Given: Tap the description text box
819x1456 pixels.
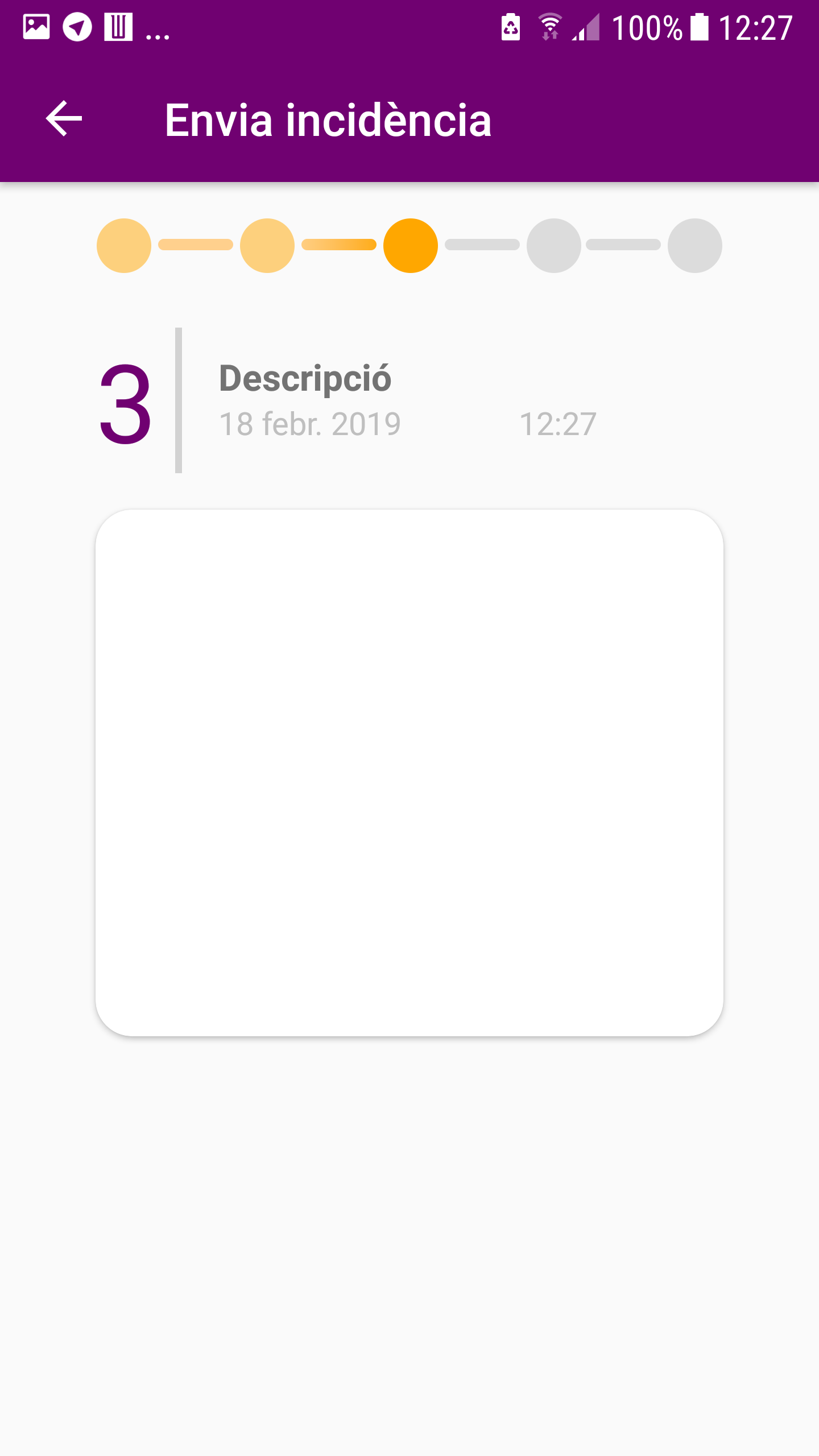Looking at the screenshot, I should (x=409, y=772).
